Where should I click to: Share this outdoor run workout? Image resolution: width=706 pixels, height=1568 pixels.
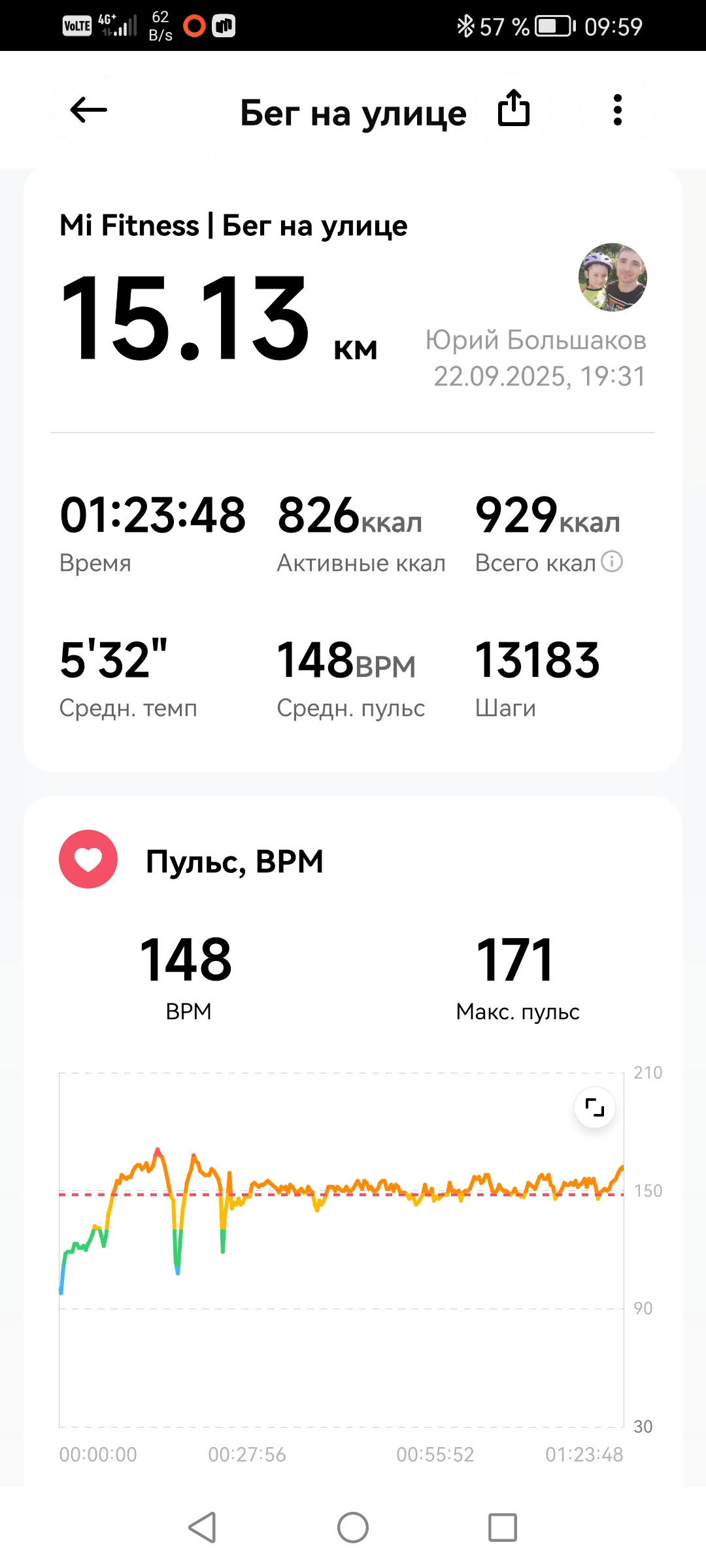tap(514, 108)
